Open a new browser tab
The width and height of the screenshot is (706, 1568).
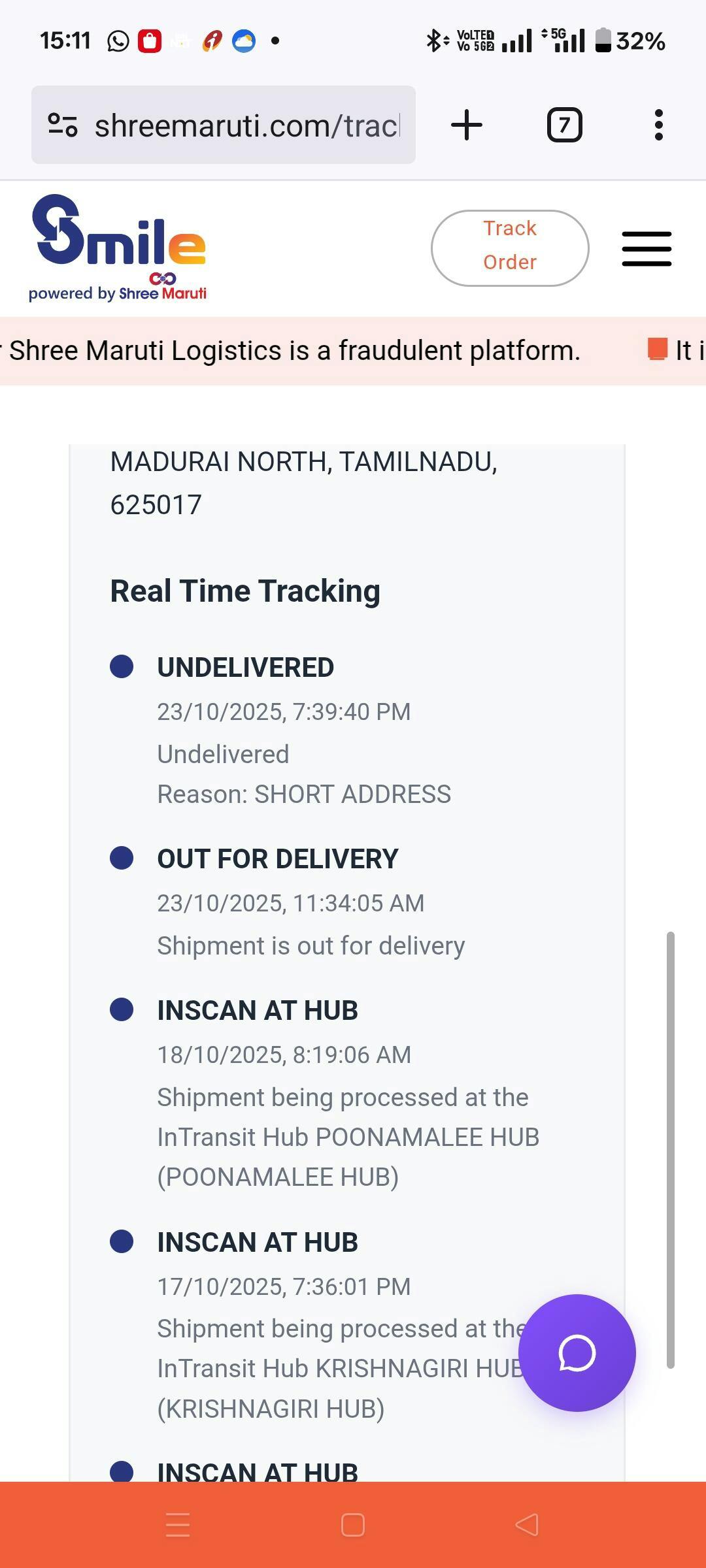tap(467, 125)
